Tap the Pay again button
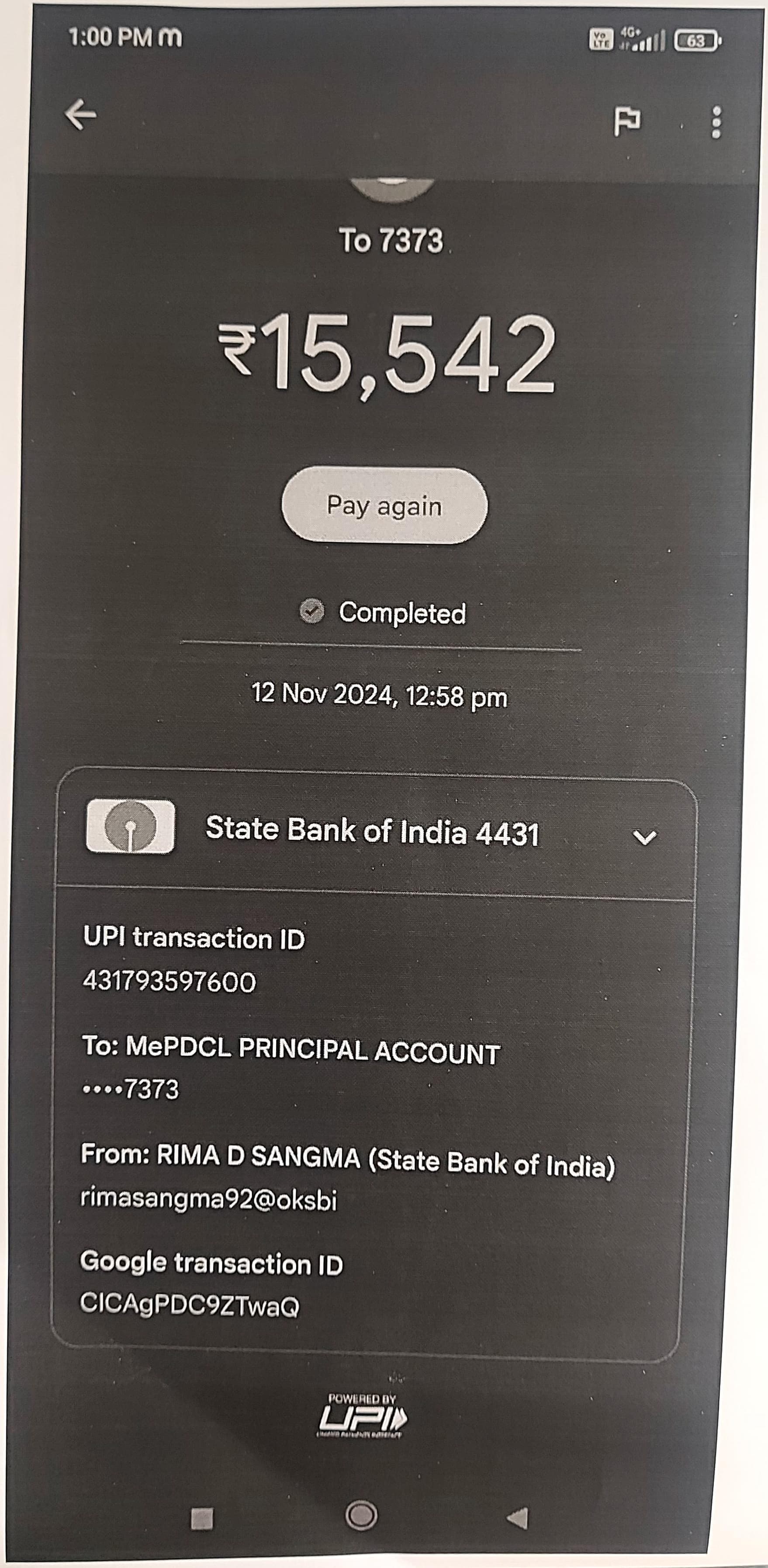This screenshot has width=768, height=1568. [384, 505]
